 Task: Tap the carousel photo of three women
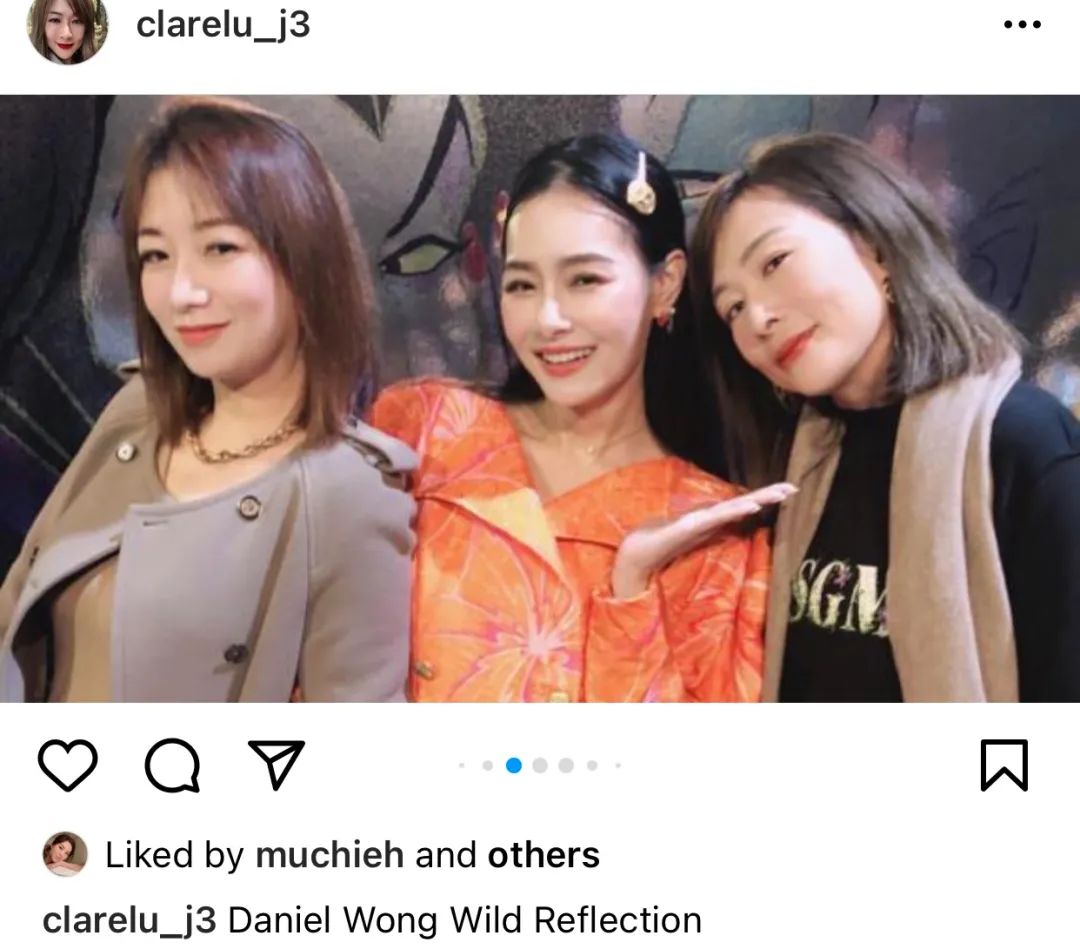[540, 398]
